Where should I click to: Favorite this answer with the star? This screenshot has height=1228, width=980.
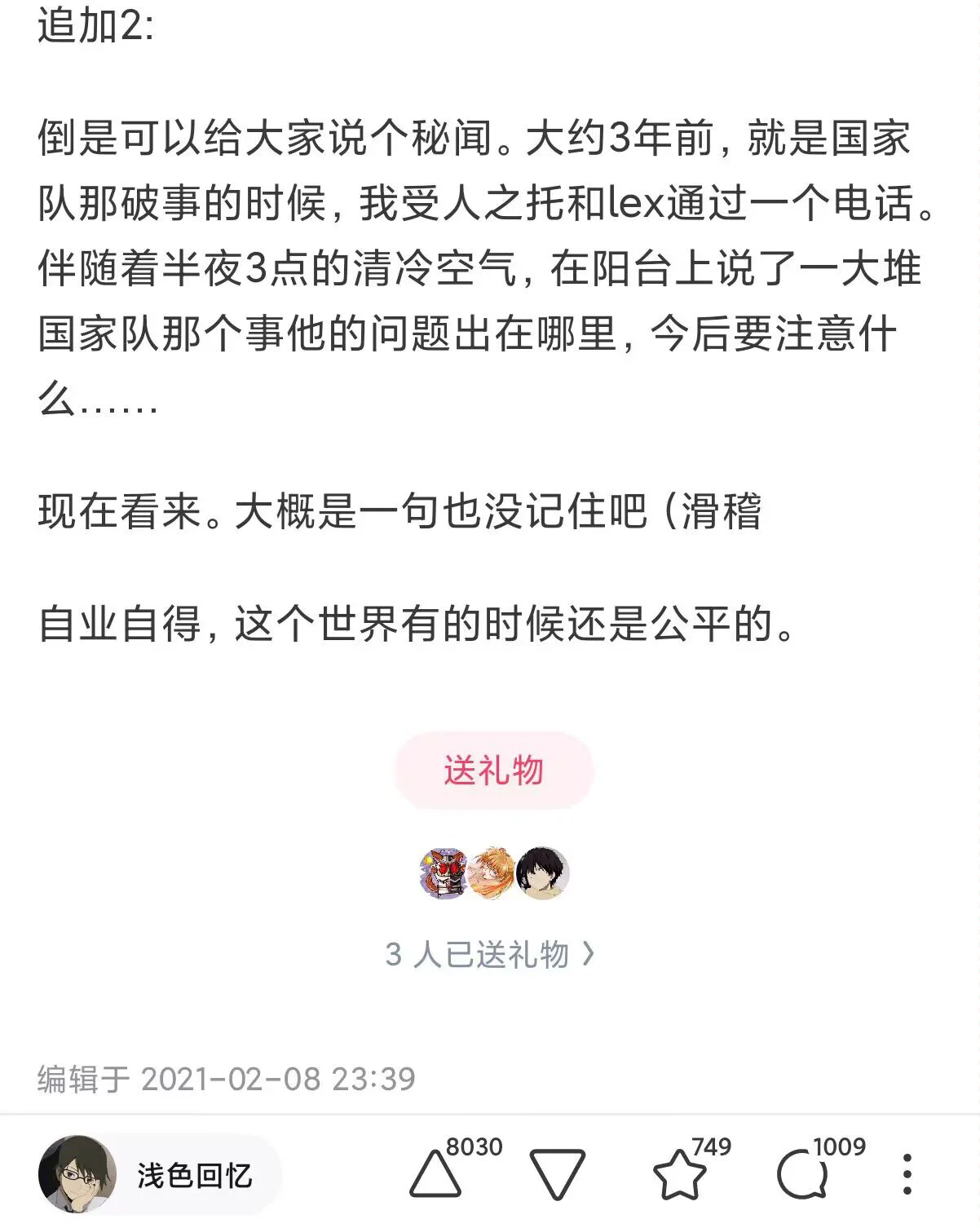click(x=679, y=1174)
